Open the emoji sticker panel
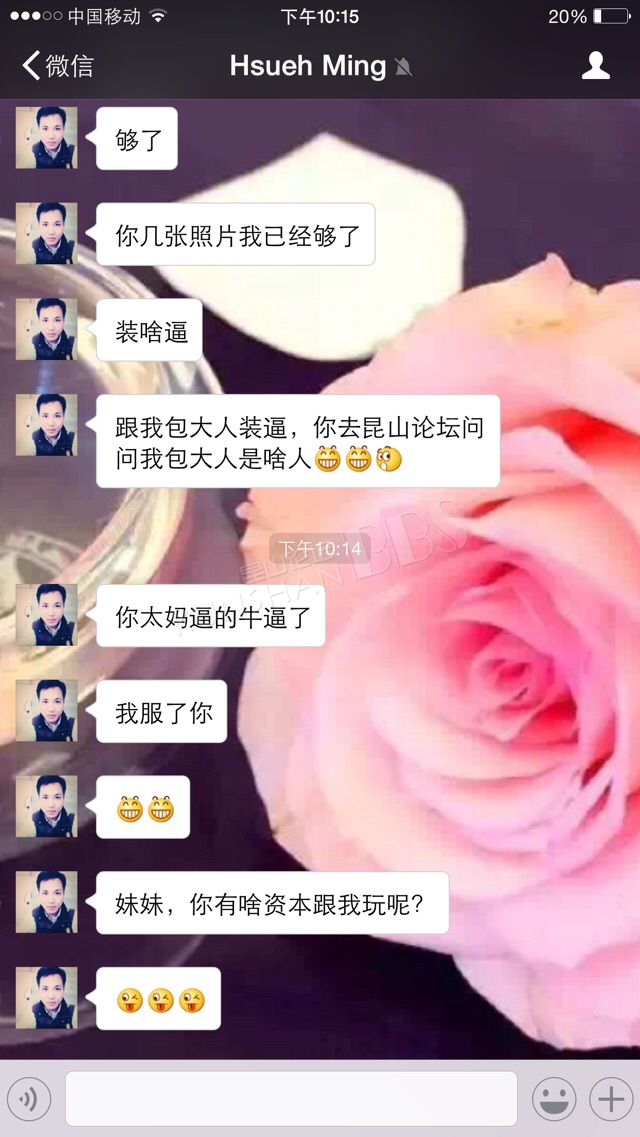Image resolution: width=640 pixels, height=1137 pixels. click(554, 1099)
